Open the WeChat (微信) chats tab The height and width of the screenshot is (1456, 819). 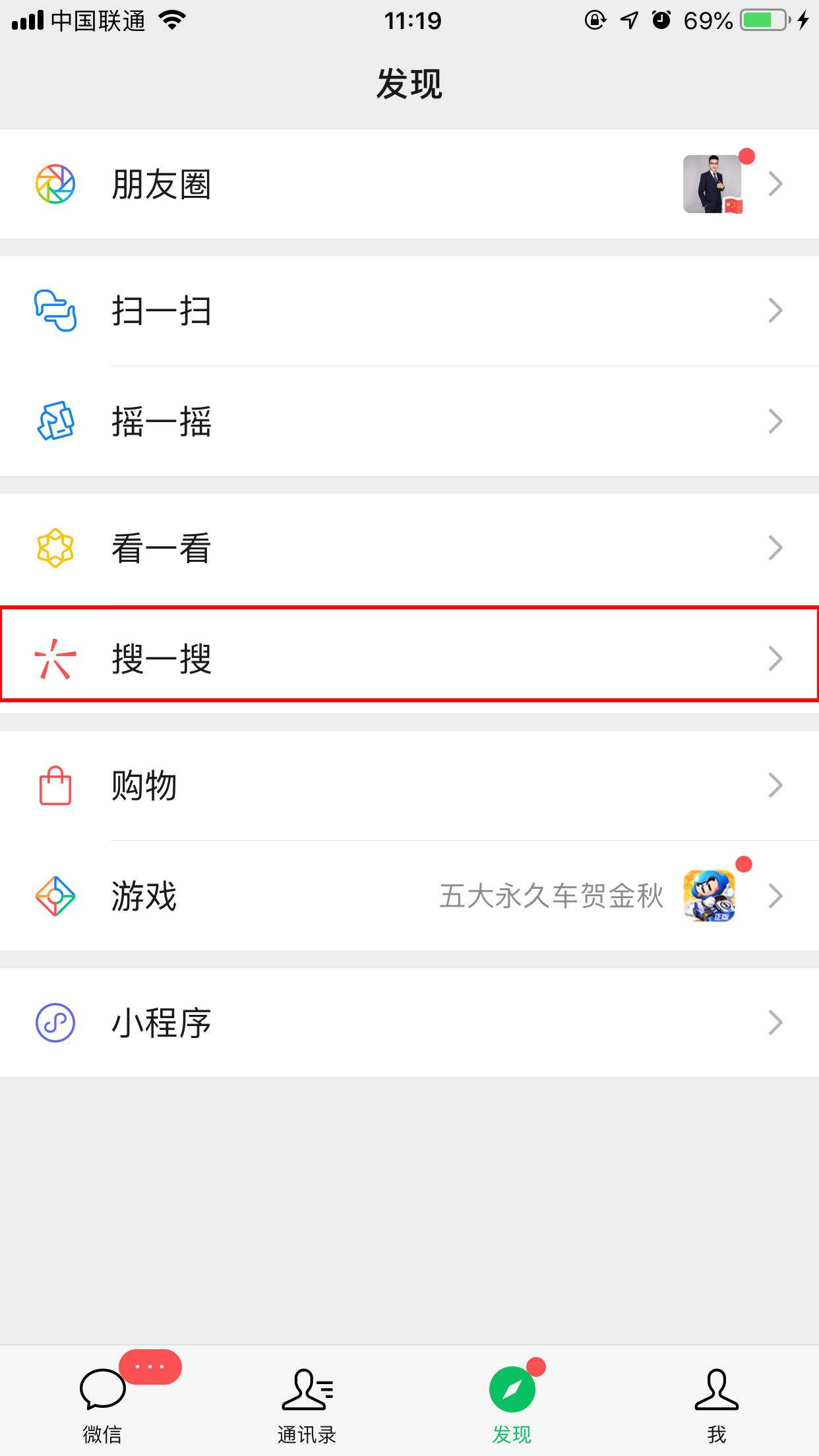tap(102, 1398)
